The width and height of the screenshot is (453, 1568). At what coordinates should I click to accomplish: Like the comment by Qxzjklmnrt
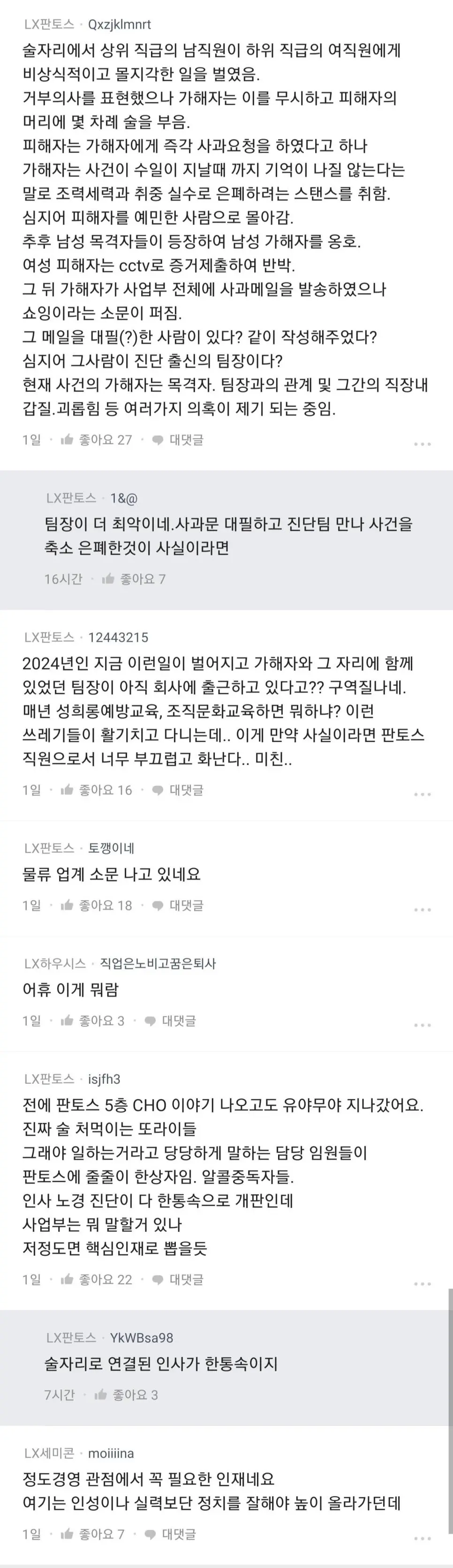tap(96, 440)
